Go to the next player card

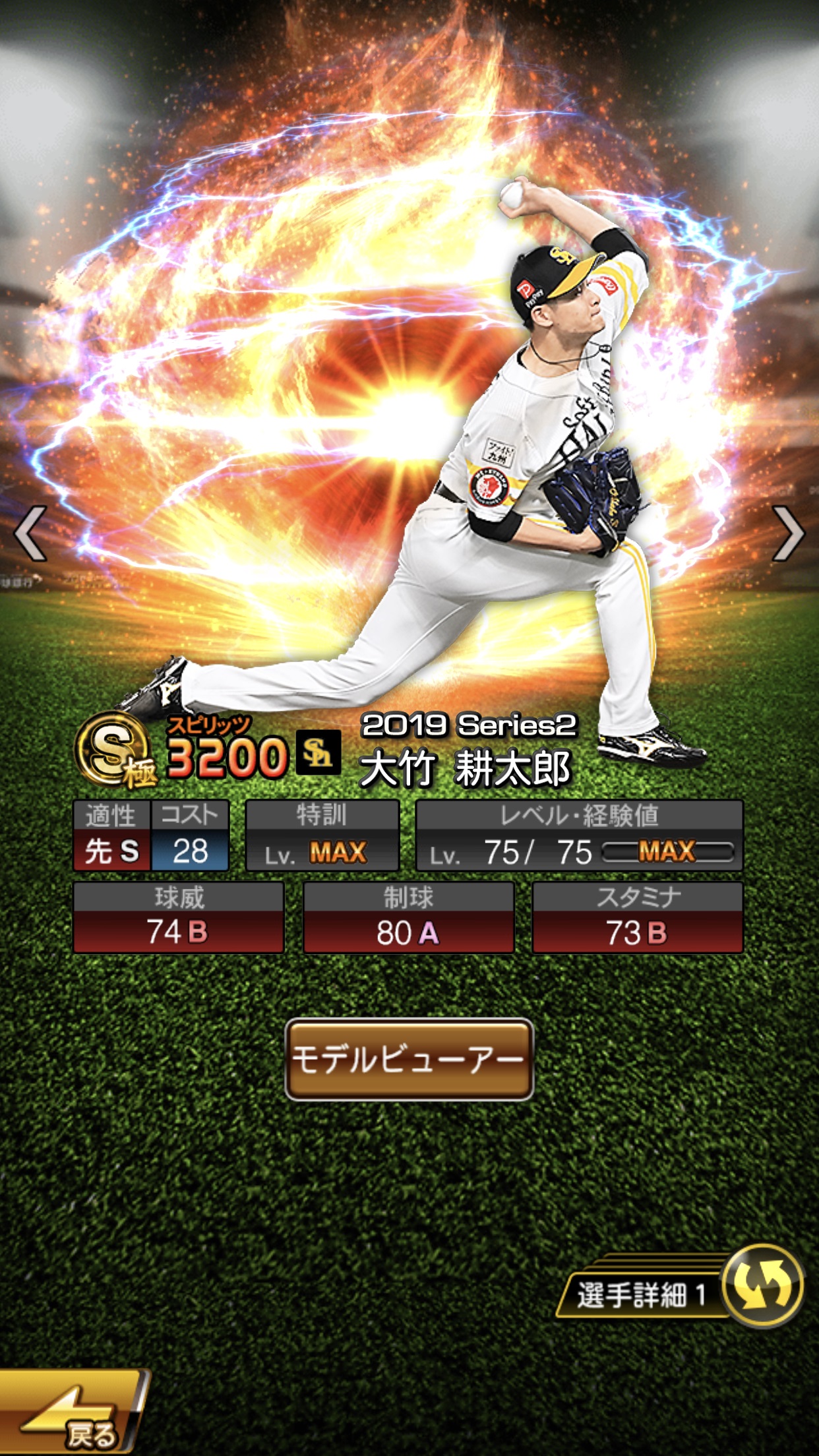788,533
